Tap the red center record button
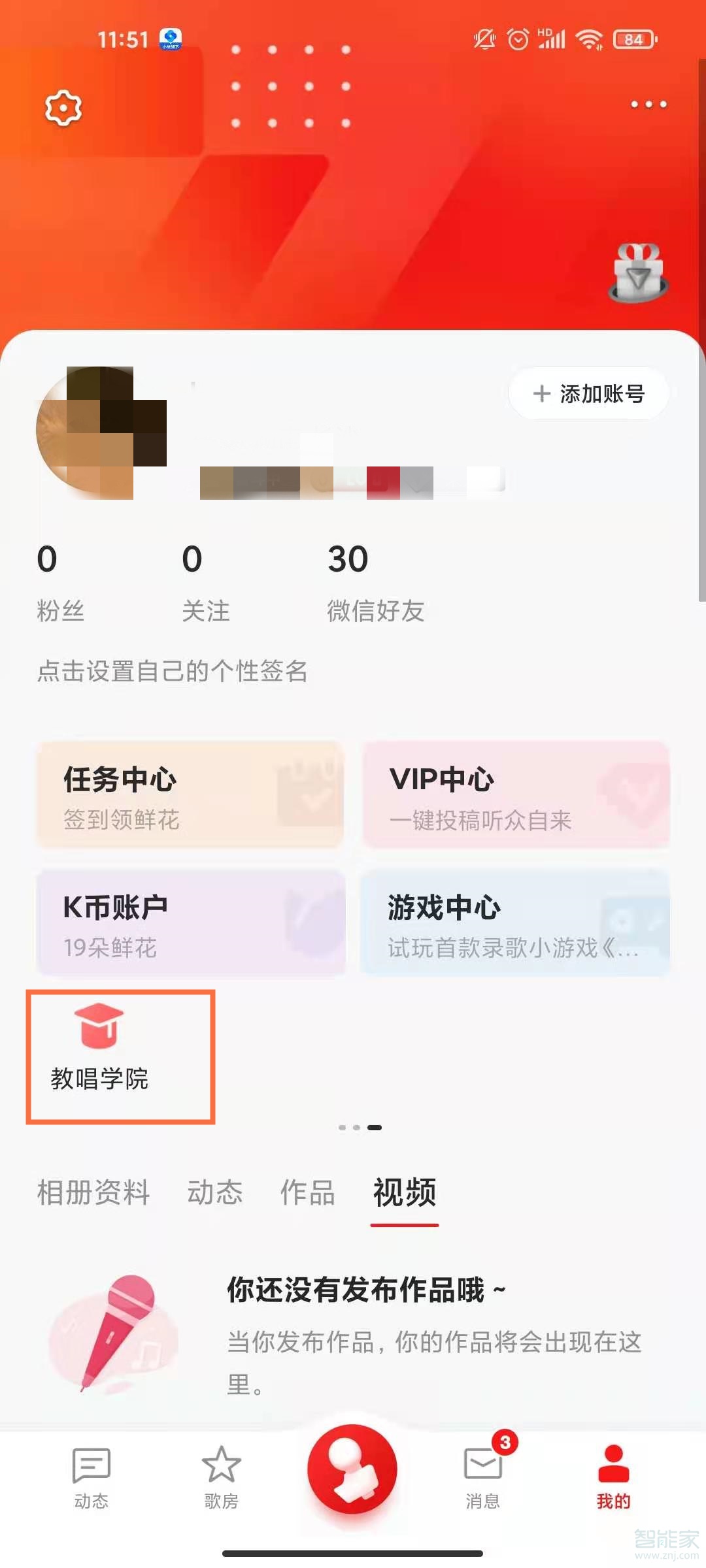The image size is (706, 1568). (x=352, y=1469)
